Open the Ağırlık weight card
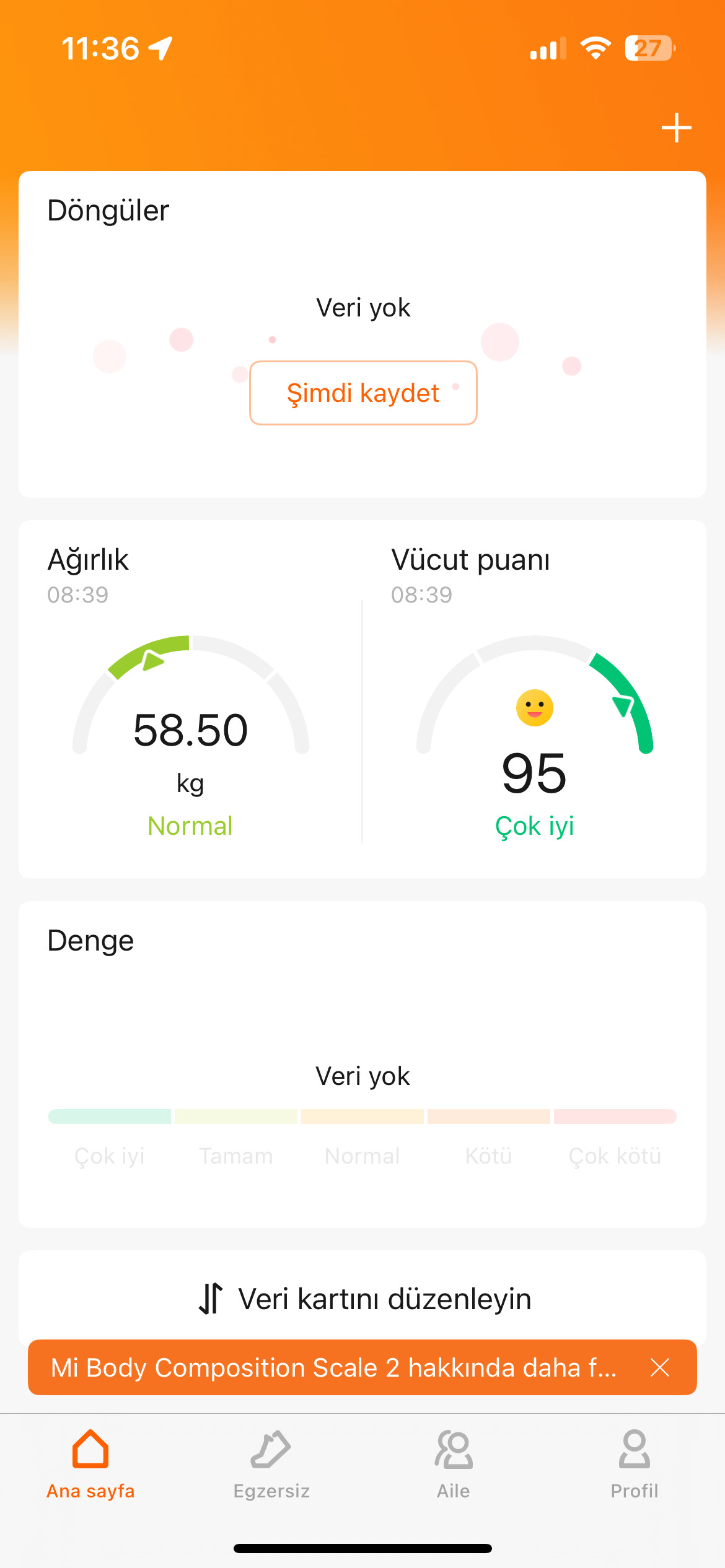This screenshot has width=725, height=1568. pyautogui.click(x=190, y=700)
